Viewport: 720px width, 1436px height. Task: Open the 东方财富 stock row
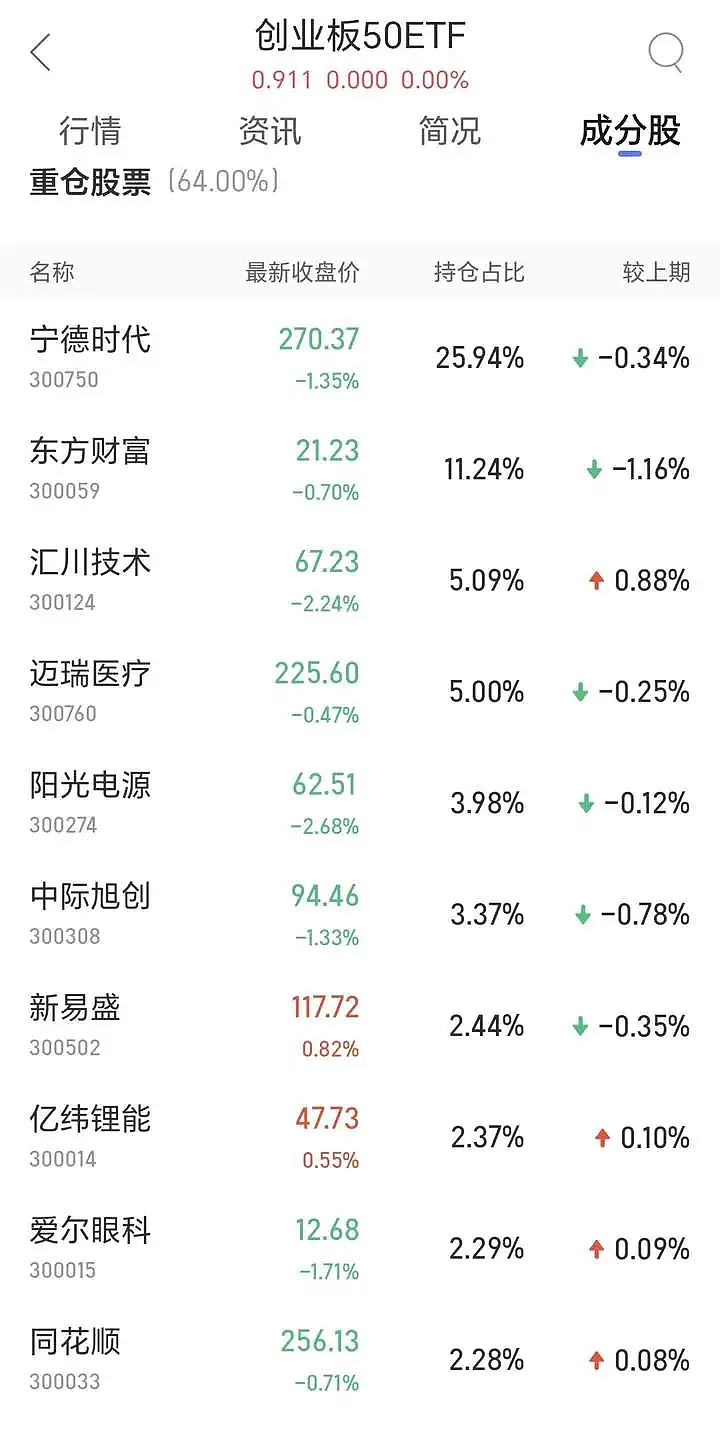360,468
